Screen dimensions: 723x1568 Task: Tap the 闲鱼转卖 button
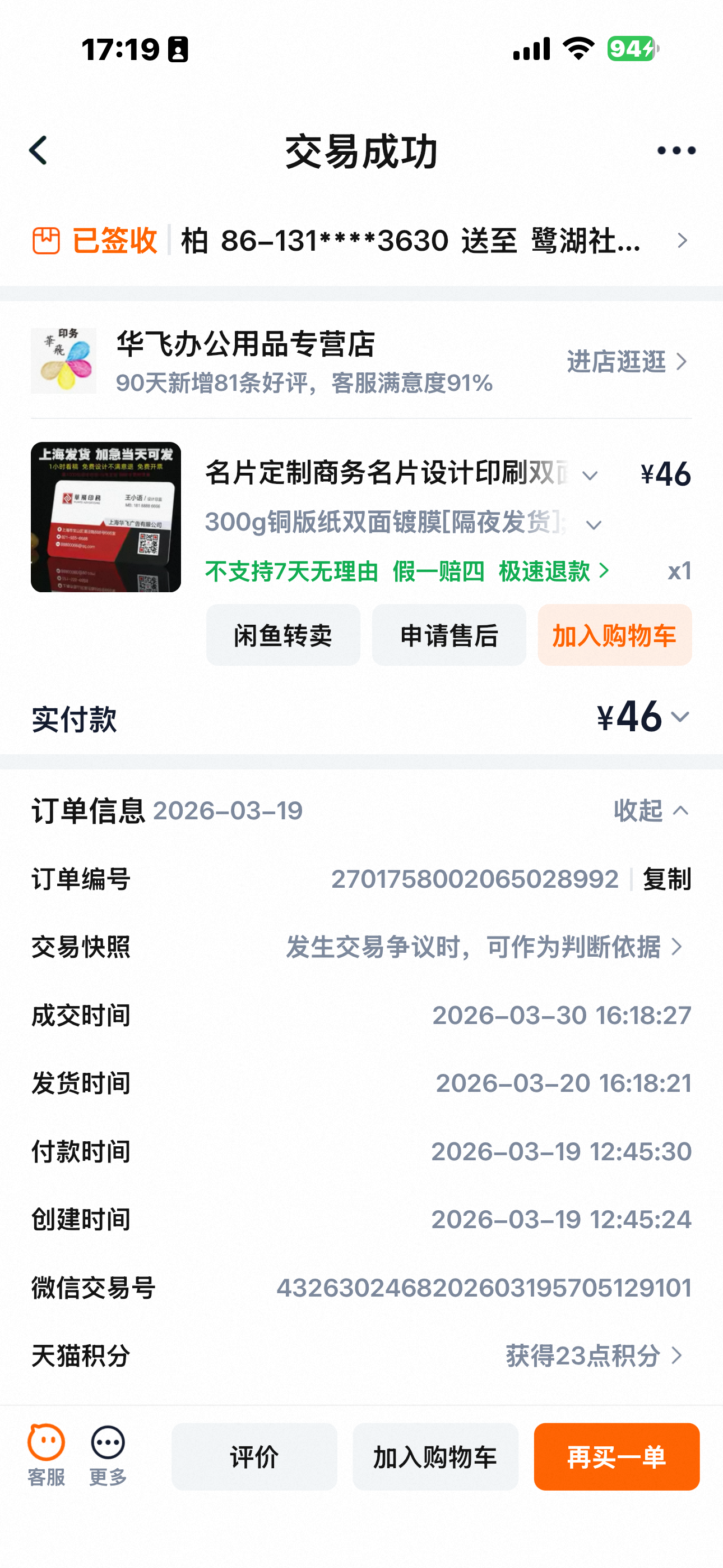(x=283, y=635)
